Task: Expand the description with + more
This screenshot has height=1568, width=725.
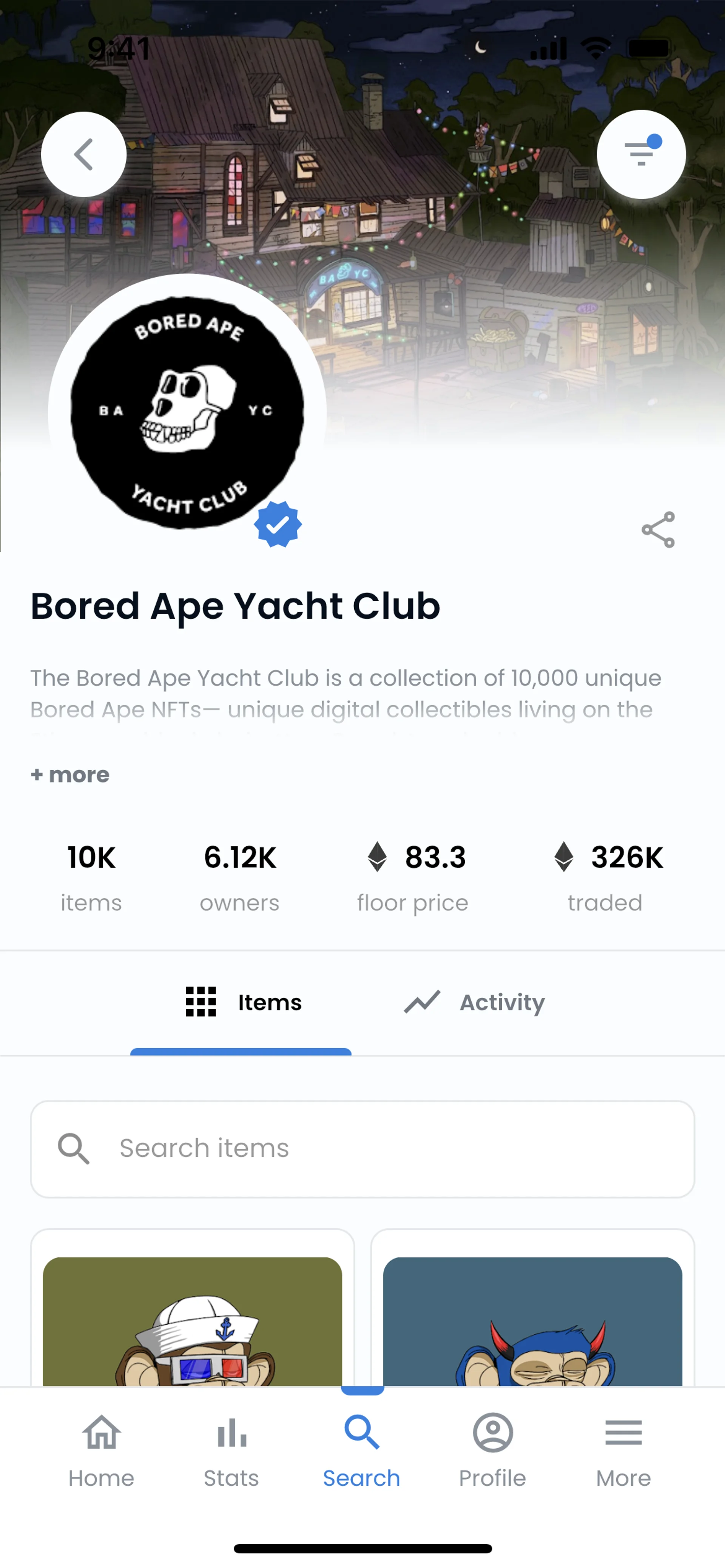Action: [70, 775]
